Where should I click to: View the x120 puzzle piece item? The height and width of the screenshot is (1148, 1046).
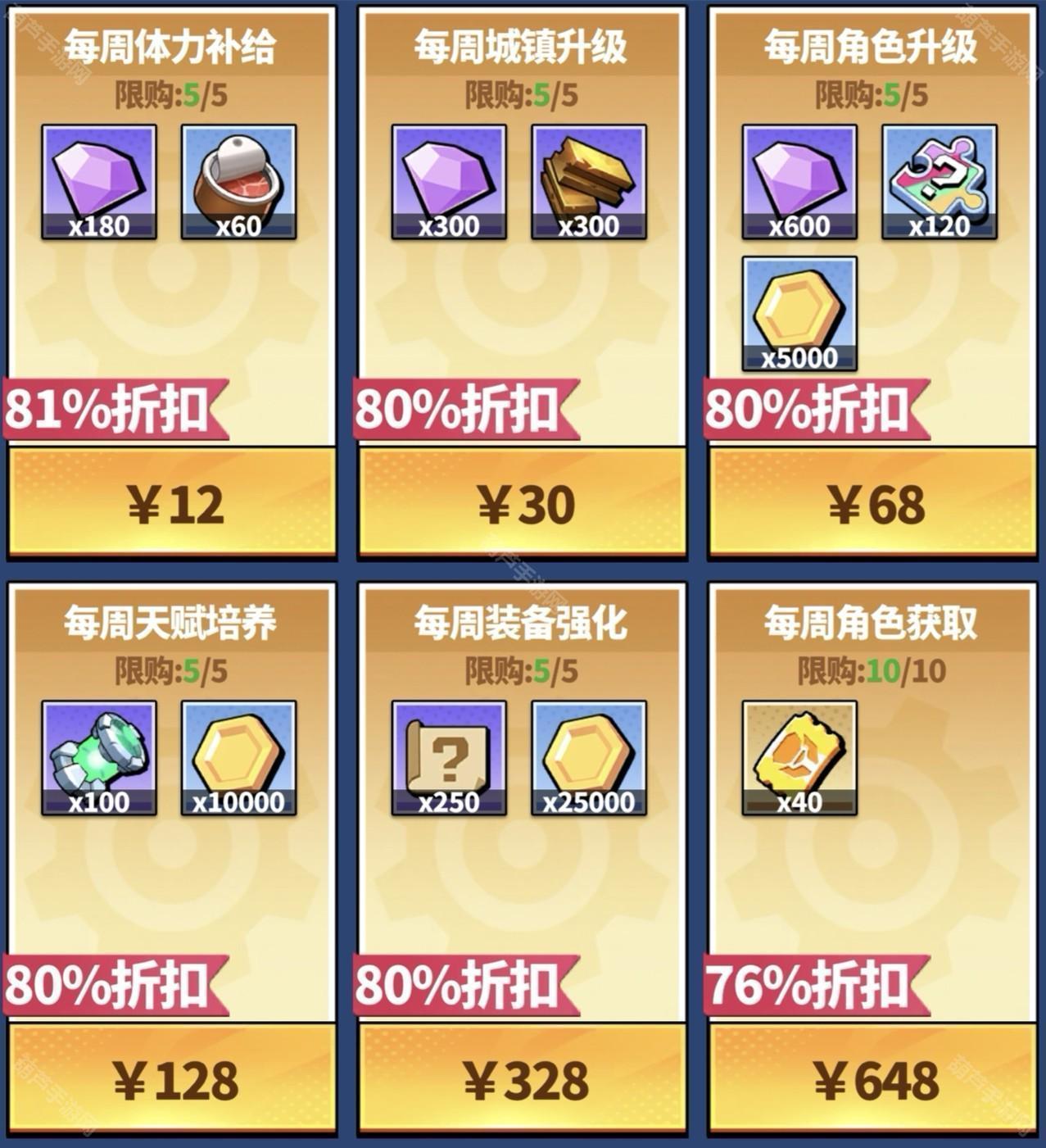[x=940, y=182]
